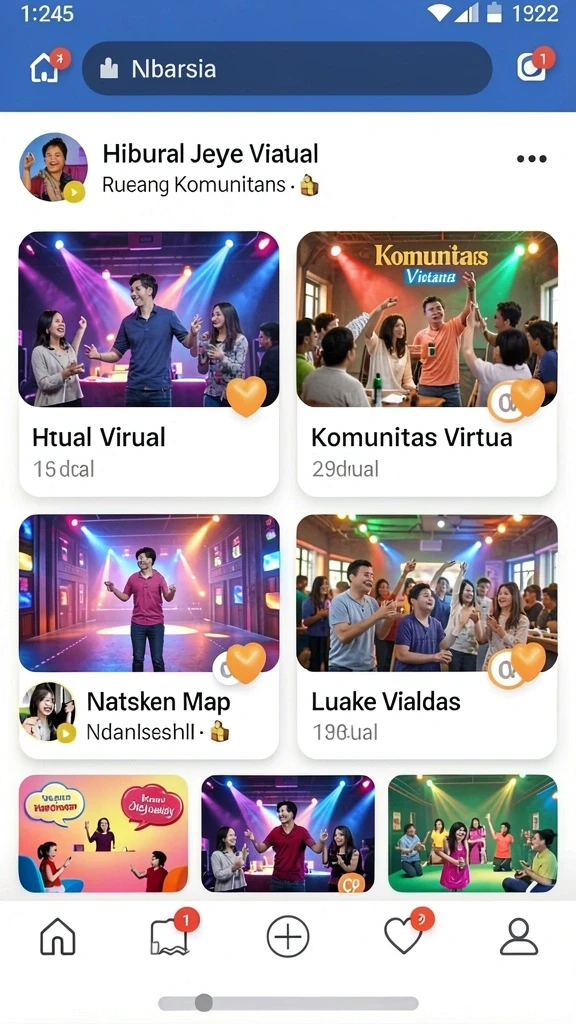Open the Luake Vialdas card
The height and width of the screenshot is (1024, 576).
[427, 637]
